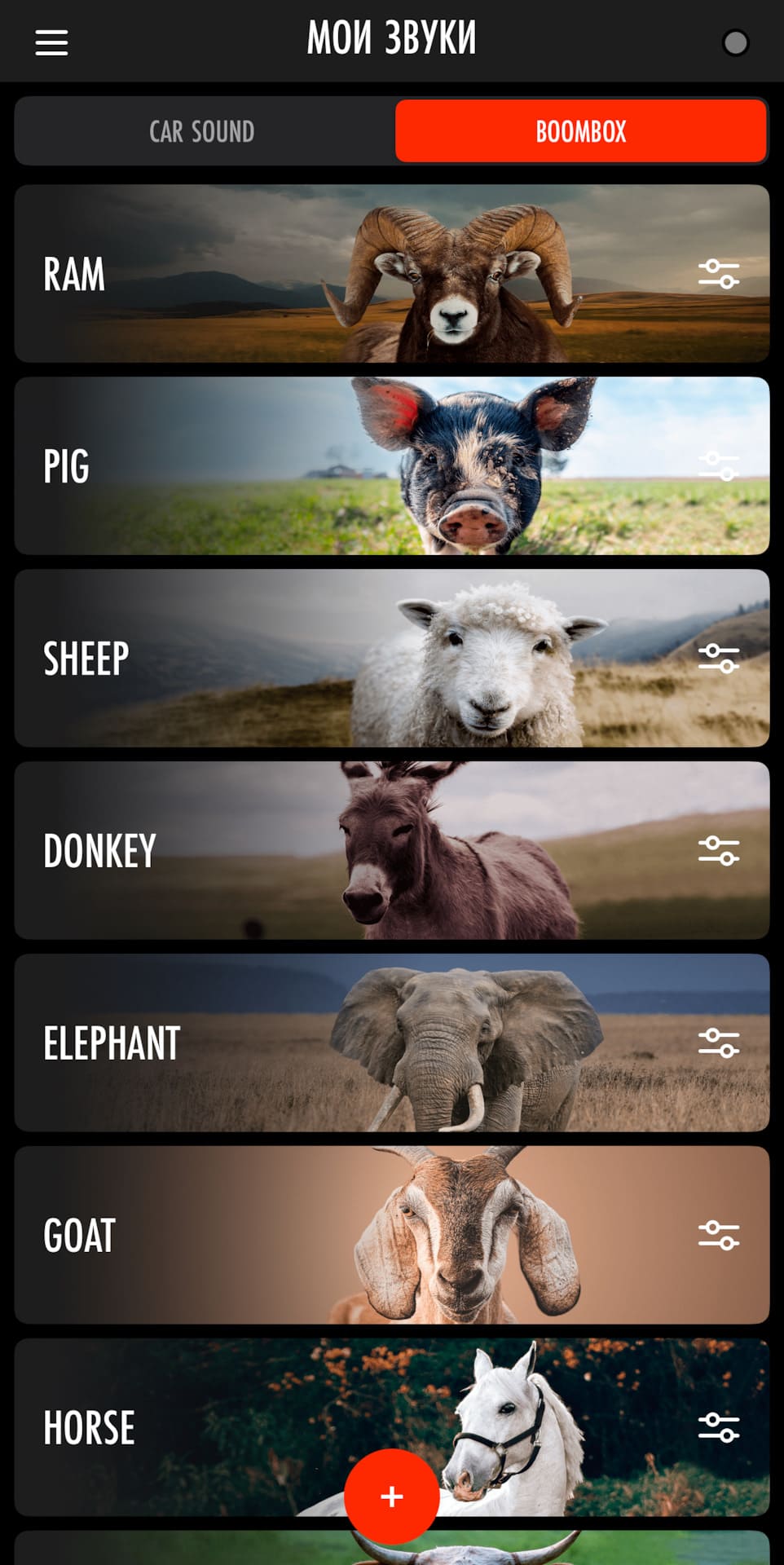The image size is (784, 1565).
Task: Tap the Donkey sound card
Action: pyautogui.click(x=326, y=851)
